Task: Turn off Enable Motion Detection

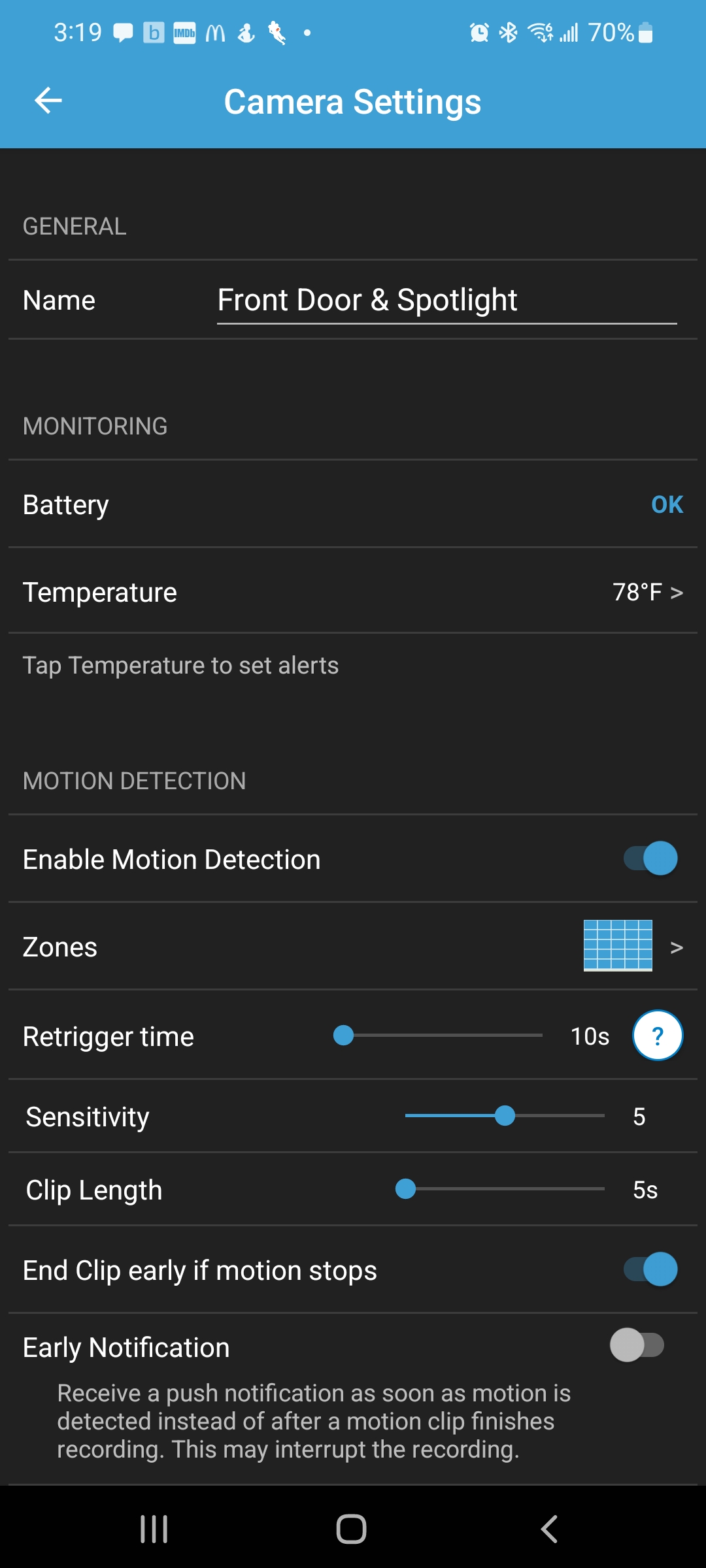Action: (x=650, y=858)
